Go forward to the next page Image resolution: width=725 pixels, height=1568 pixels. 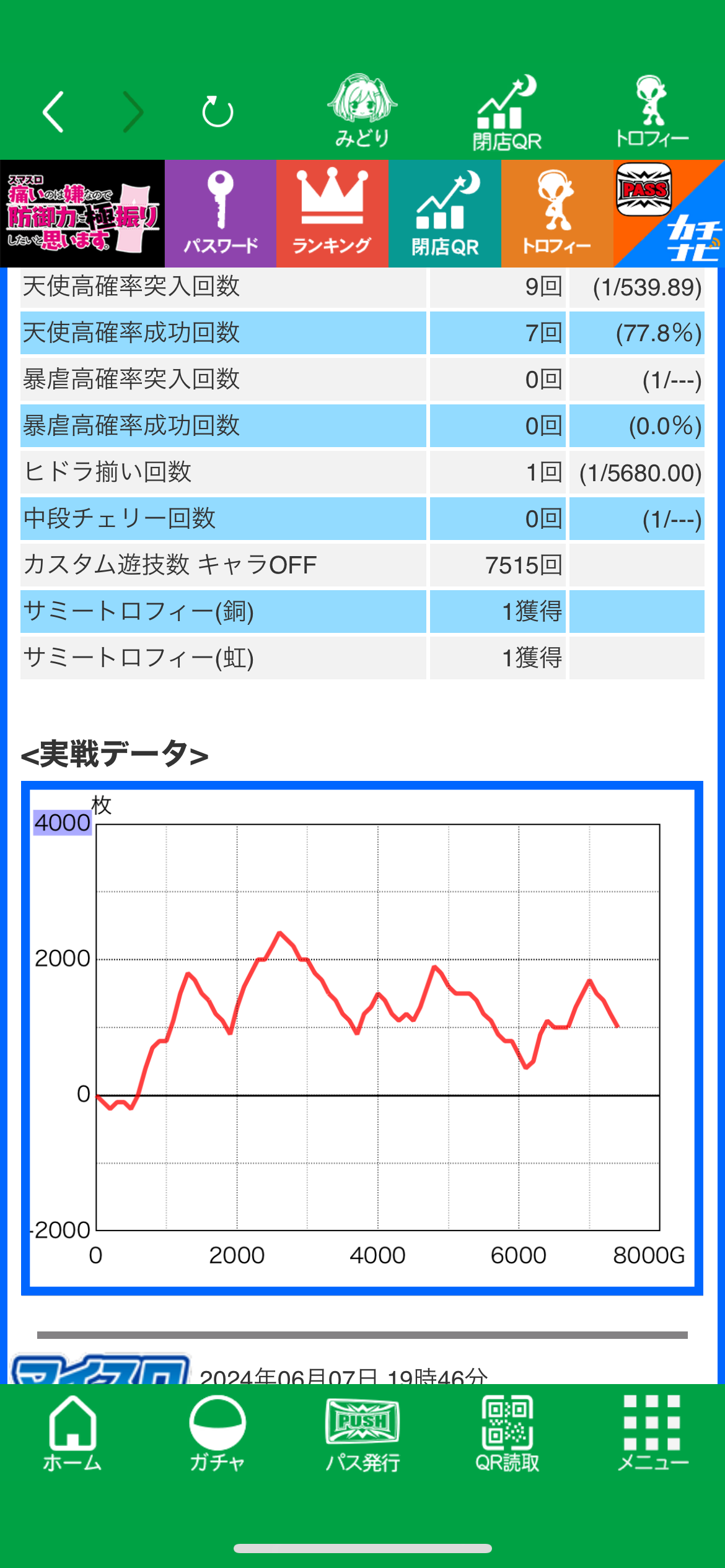coord(133,112)
